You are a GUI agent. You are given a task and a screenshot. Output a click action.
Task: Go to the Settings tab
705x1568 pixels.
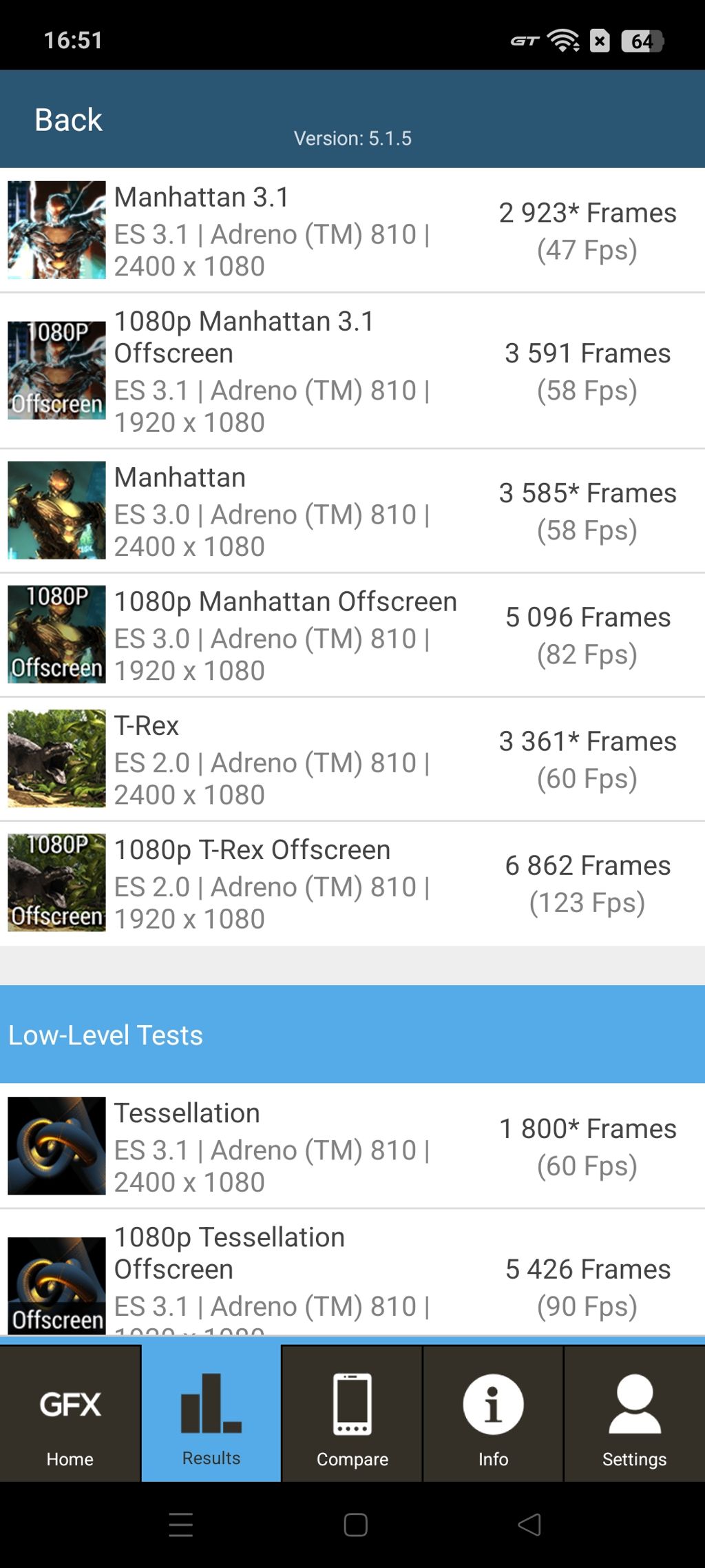point(634,1414)
